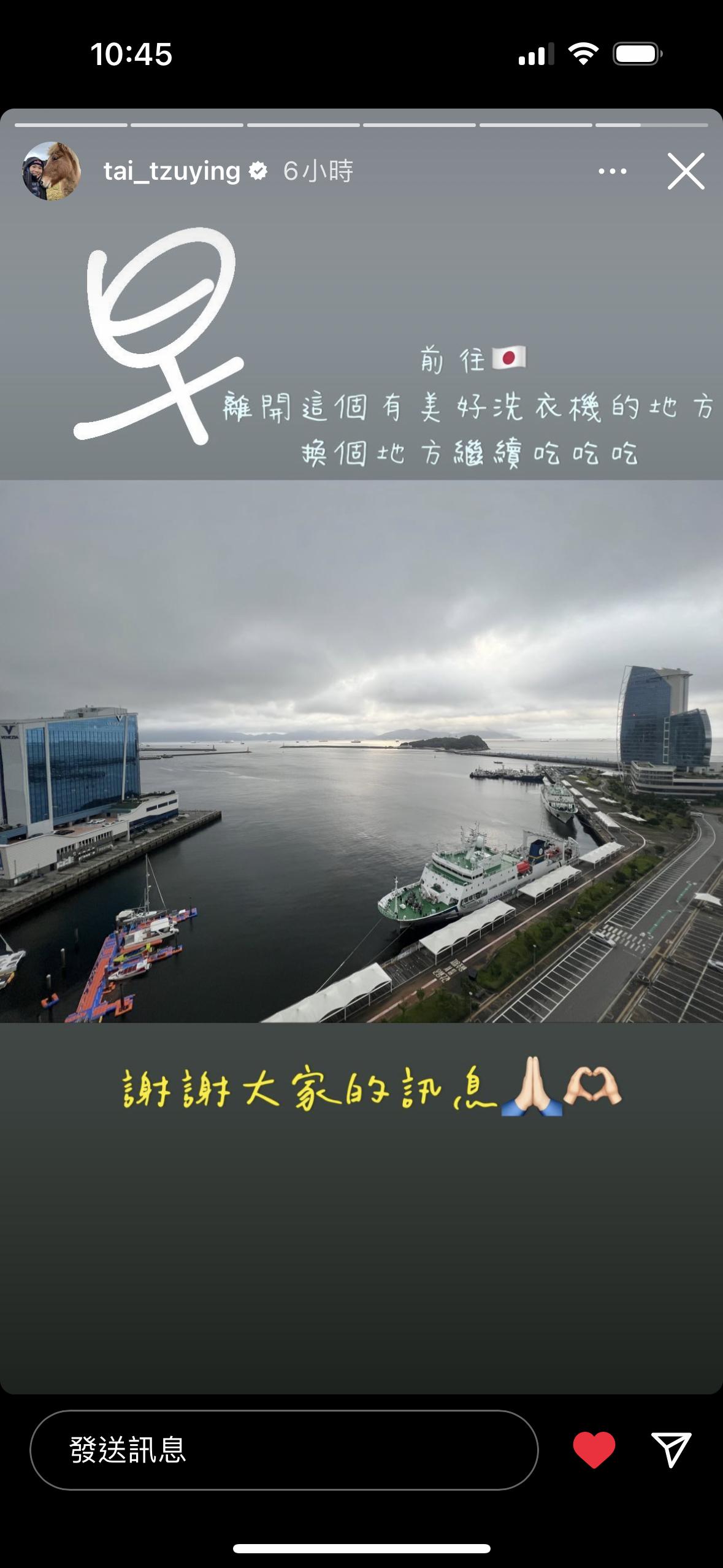This screenshot has width=723, height=1568.
Task: Tap the tai_tzuying username
Action: pos(172,171)
